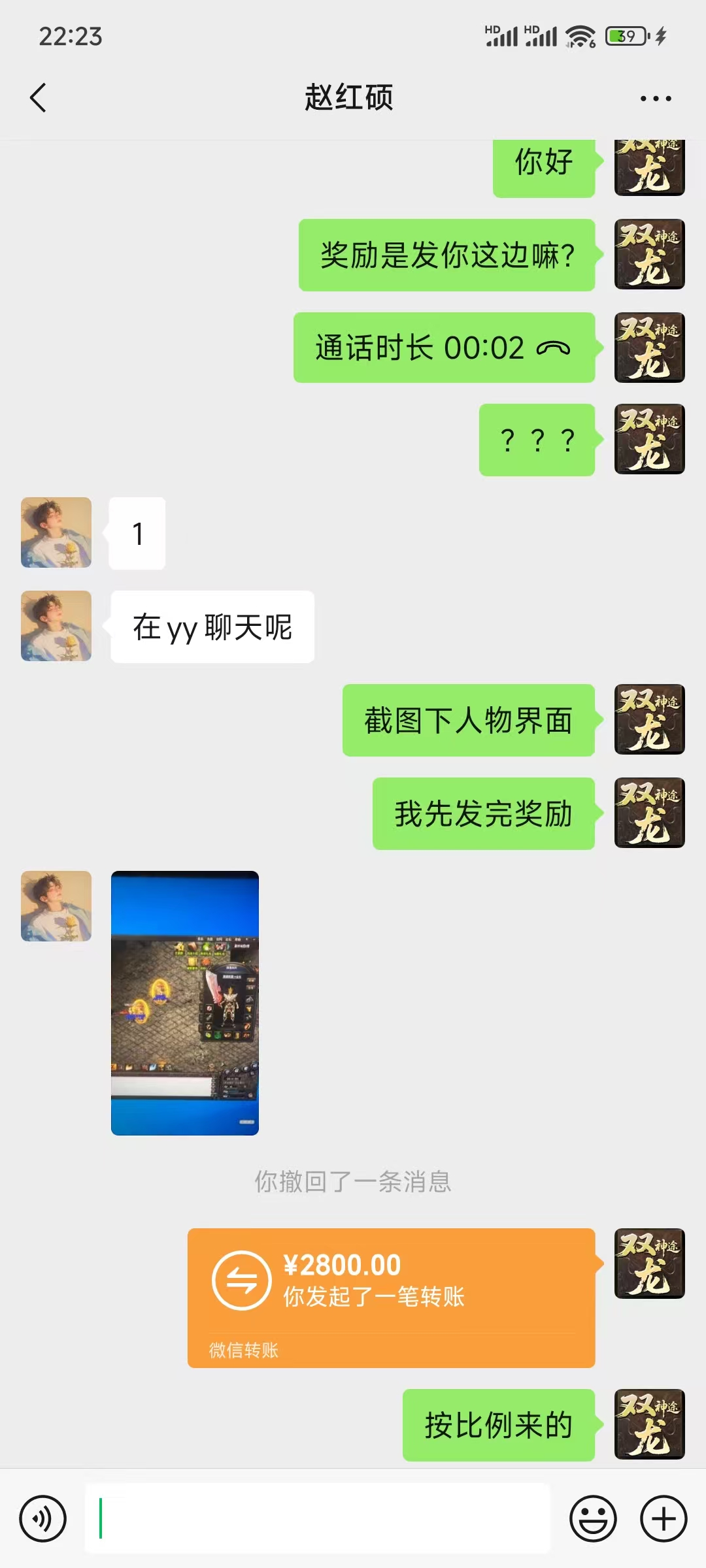Open the three-dot chat options menu
This screenshot has width=706, height=1568.
coord(655,99)
